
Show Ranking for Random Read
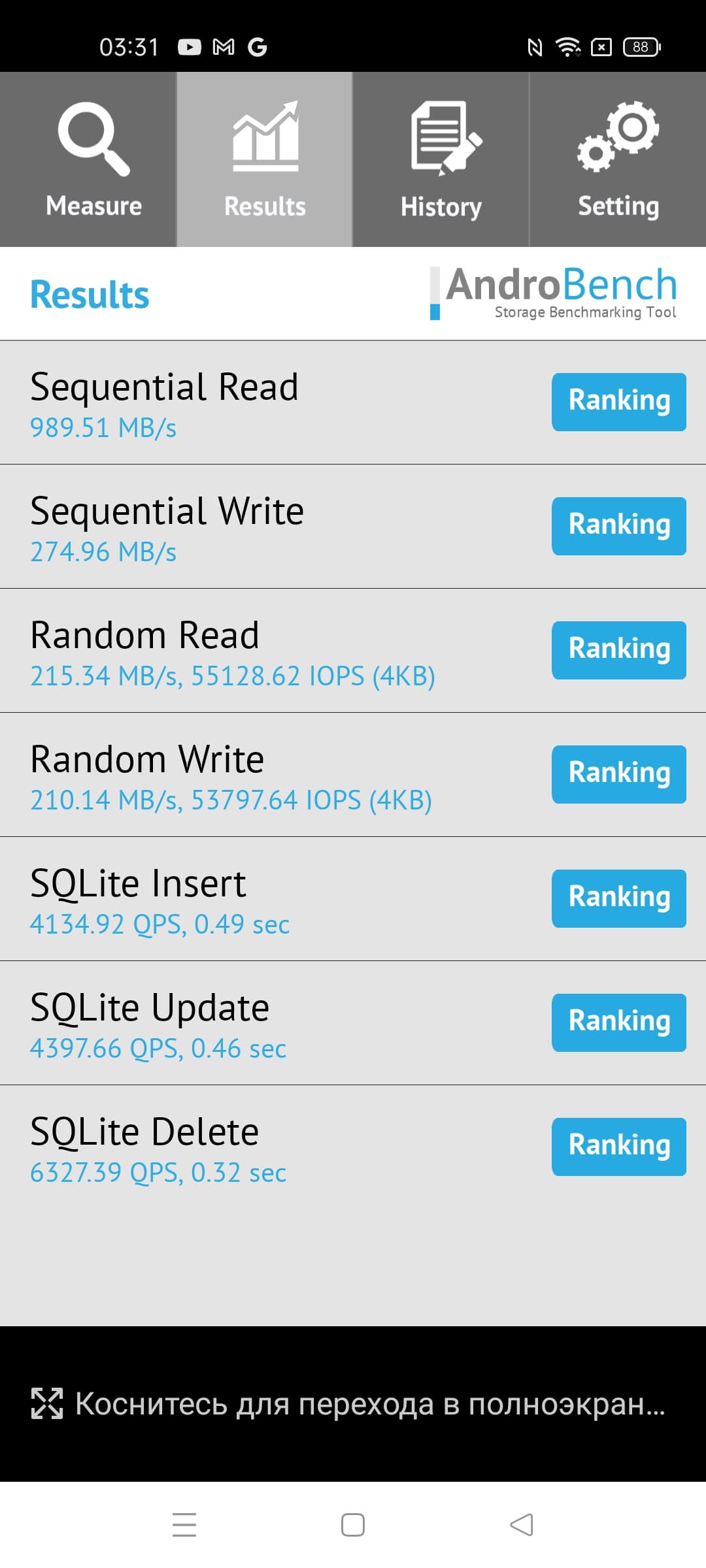pyautogui.click(x=618, y=650)
